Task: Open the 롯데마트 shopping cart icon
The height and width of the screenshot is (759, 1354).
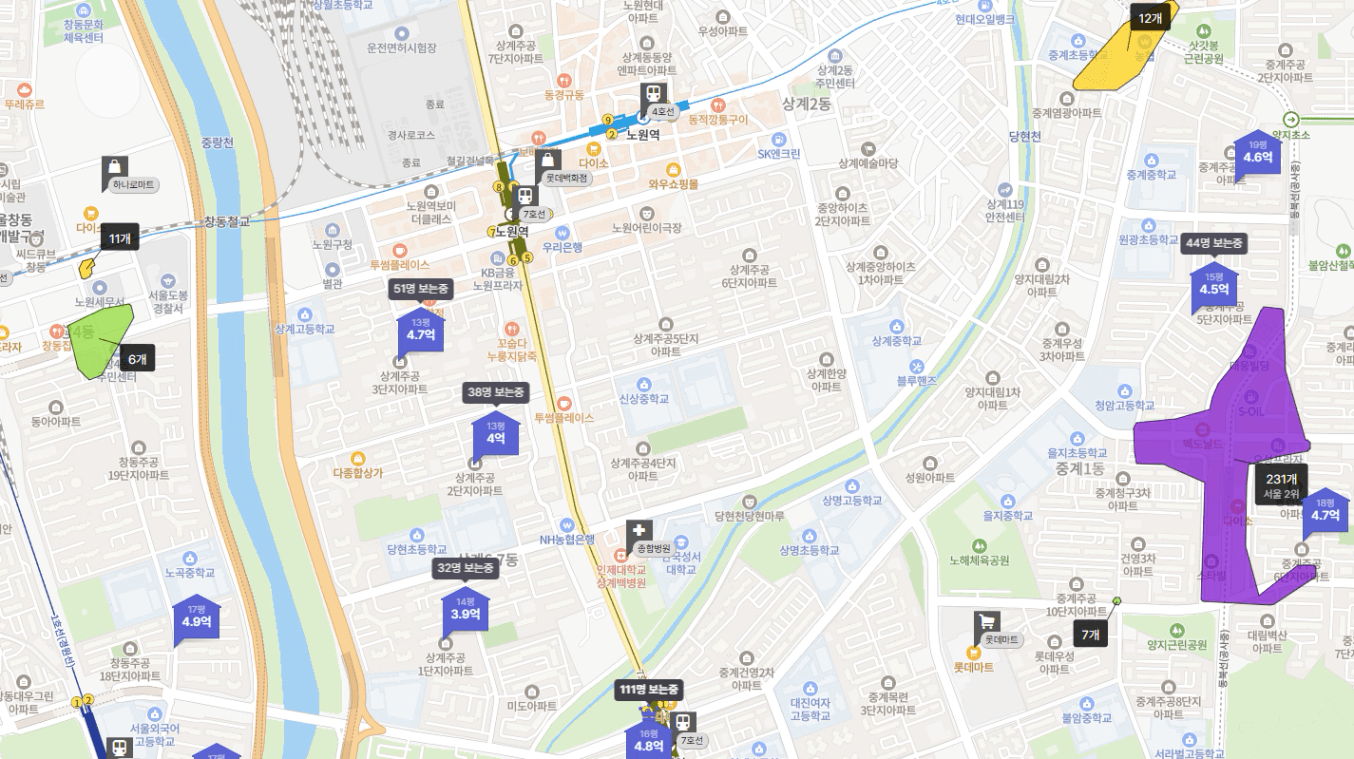Action: point(987,623)
